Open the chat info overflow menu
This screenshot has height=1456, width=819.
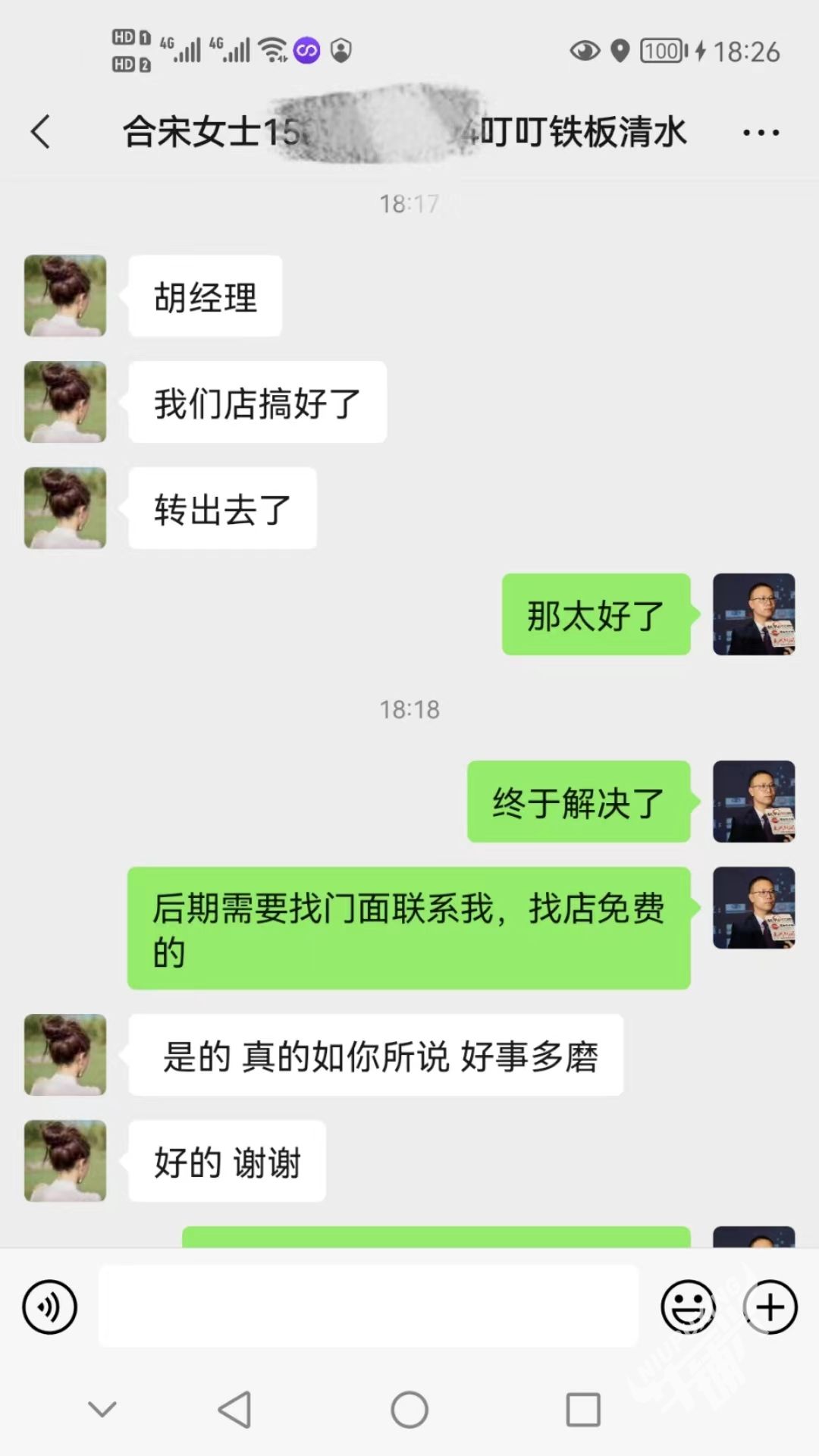[x=761, y=133]
